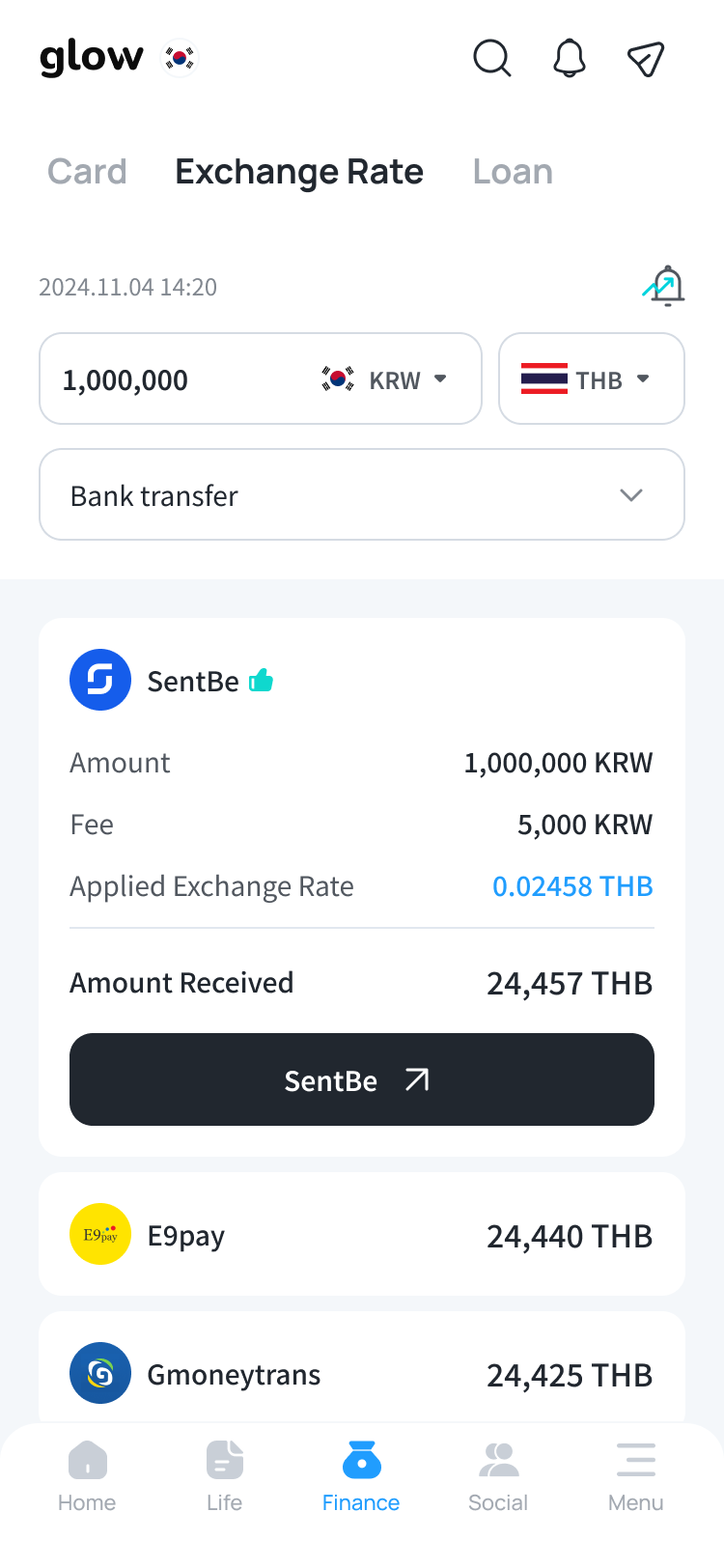Select the Finance tab in bottom navigation
This screenshot has height=1568, width=724.
tap(361, 1475)
